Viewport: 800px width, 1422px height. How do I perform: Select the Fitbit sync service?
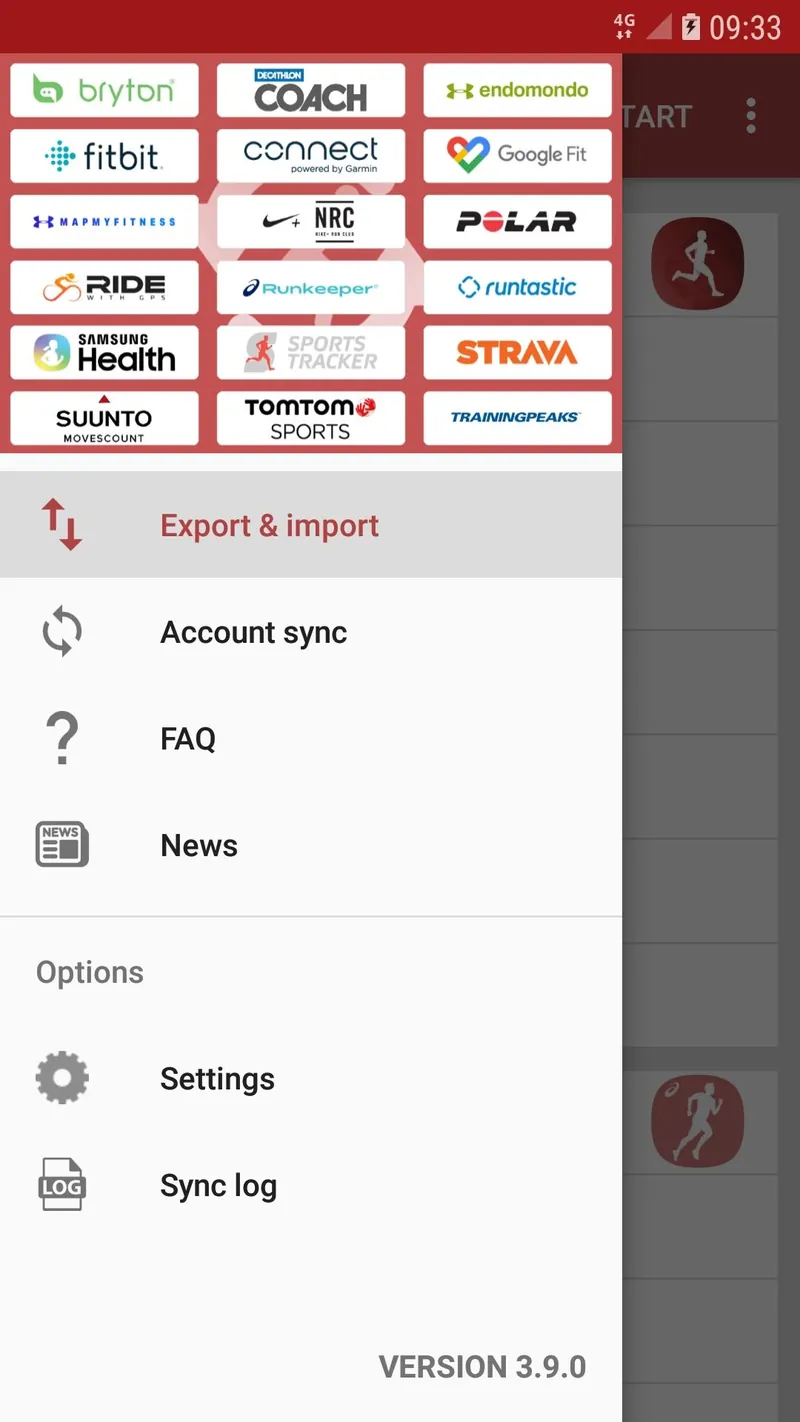click(104, 156)
